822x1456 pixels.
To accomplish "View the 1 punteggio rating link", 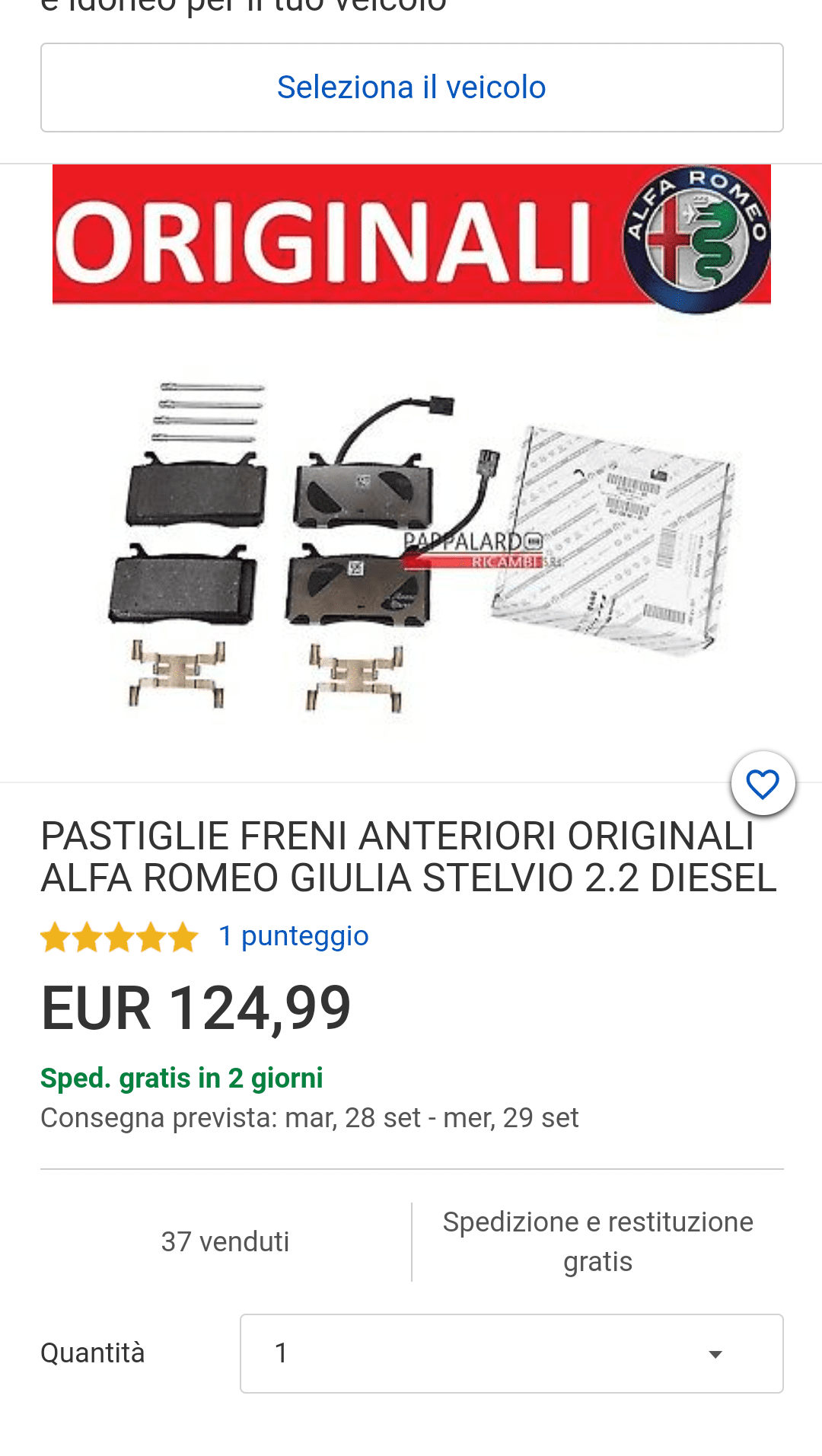I will pos(293,936).
